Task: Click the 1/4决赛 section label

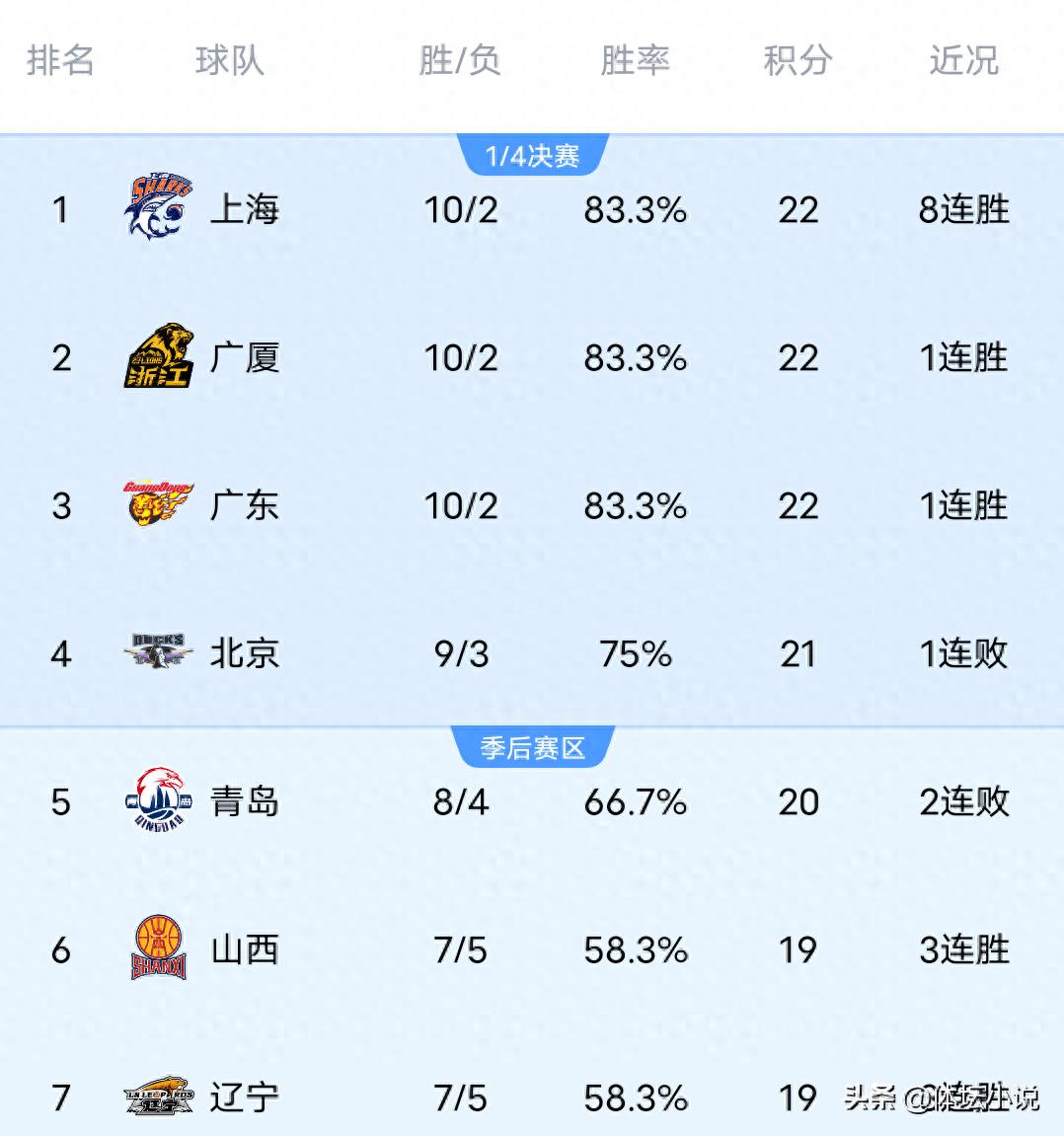Action: tap(532, 153)
